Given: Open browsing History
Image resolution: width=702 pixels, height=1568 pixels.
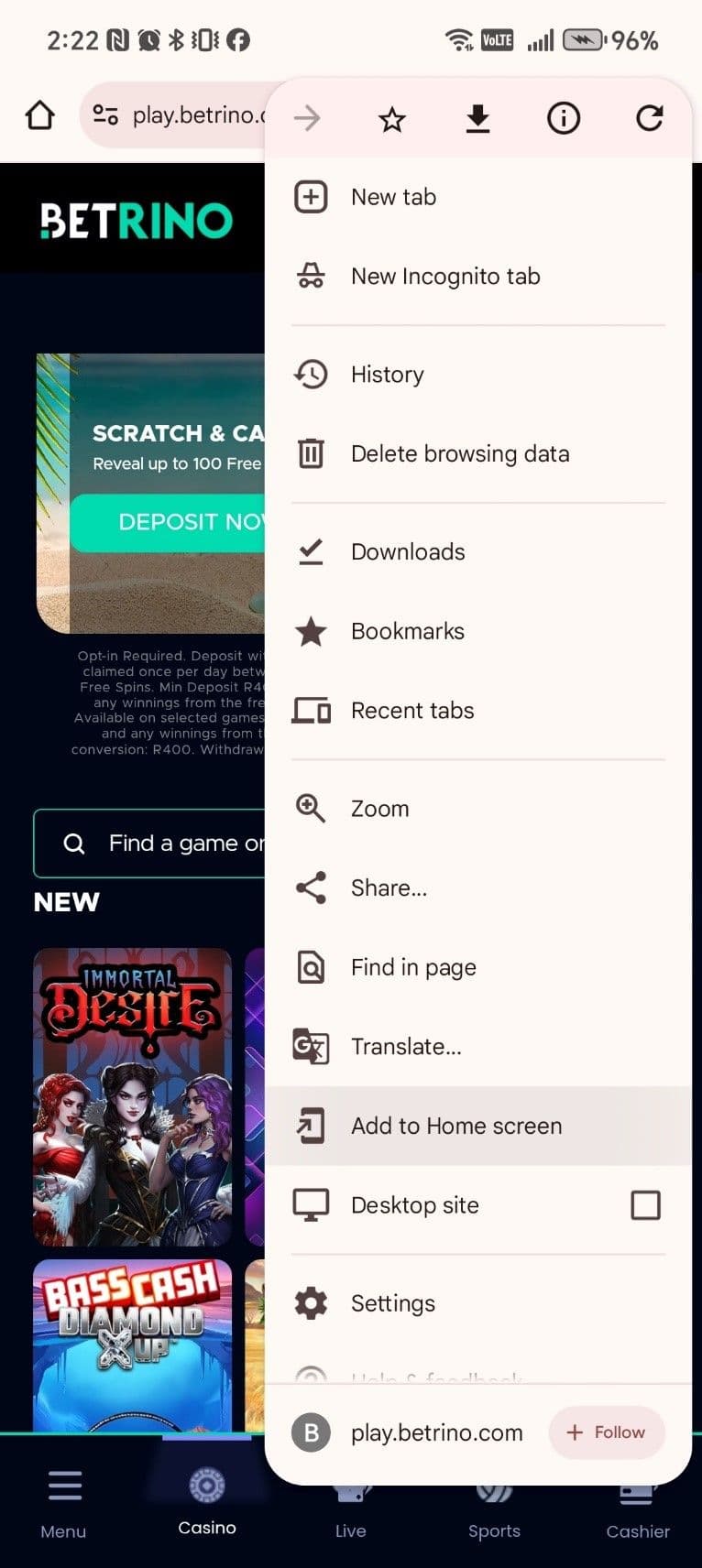Looking at the screenshot, I should [x=387, y=375].
